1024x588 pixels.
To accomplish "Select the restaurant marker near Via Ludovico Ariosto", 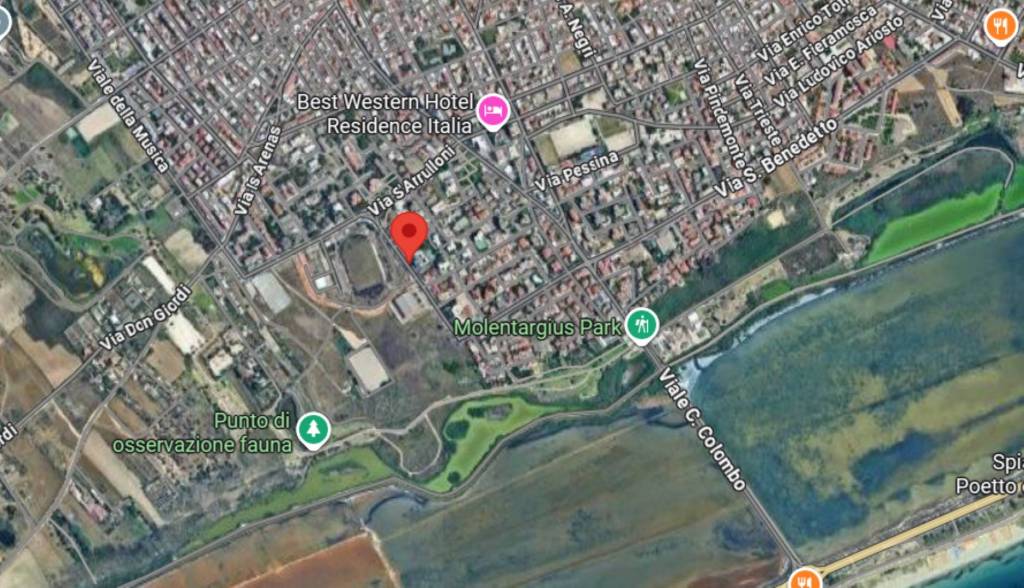I will 999,26.
